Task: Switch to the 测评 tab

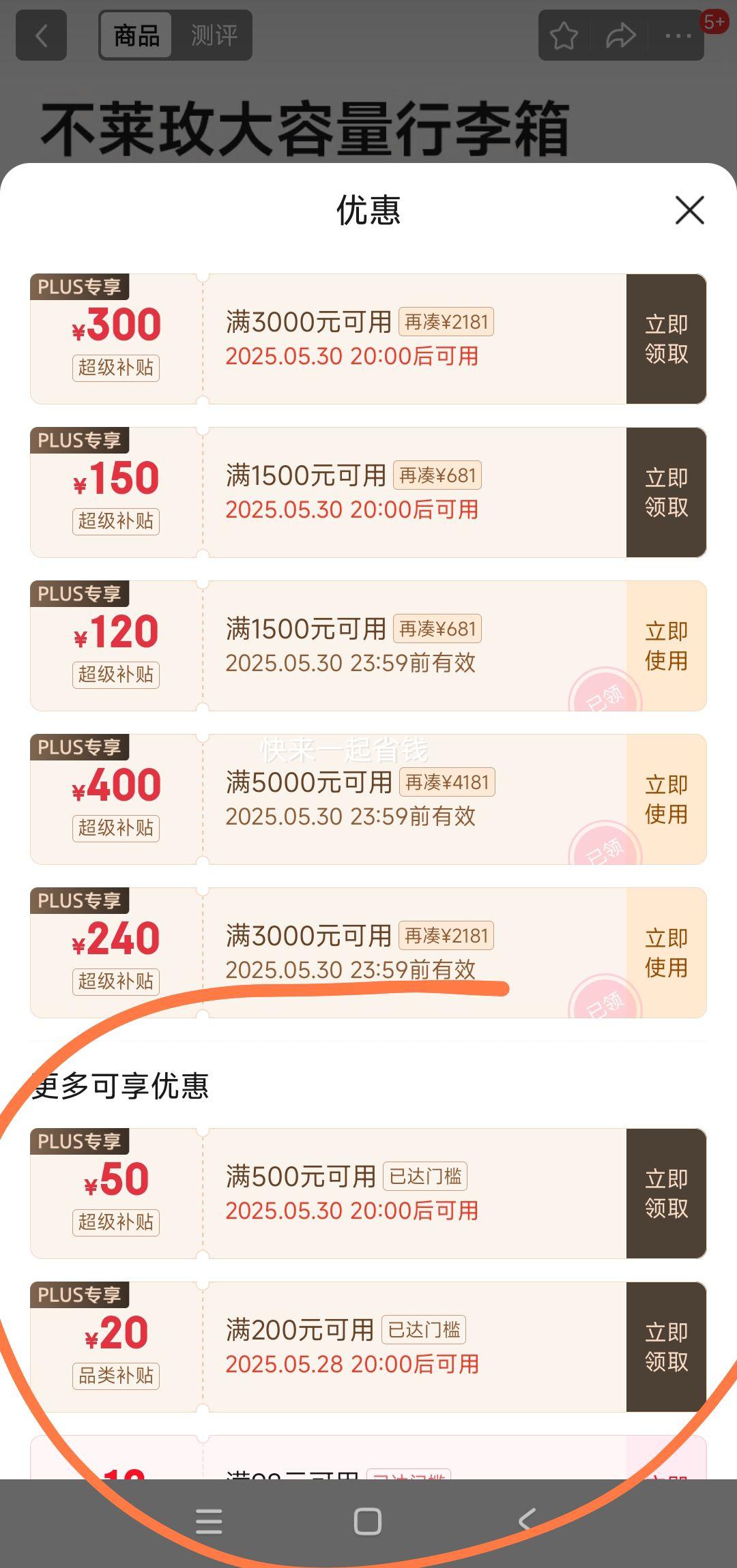Action: pyautogui.click(x=214, y=35)
